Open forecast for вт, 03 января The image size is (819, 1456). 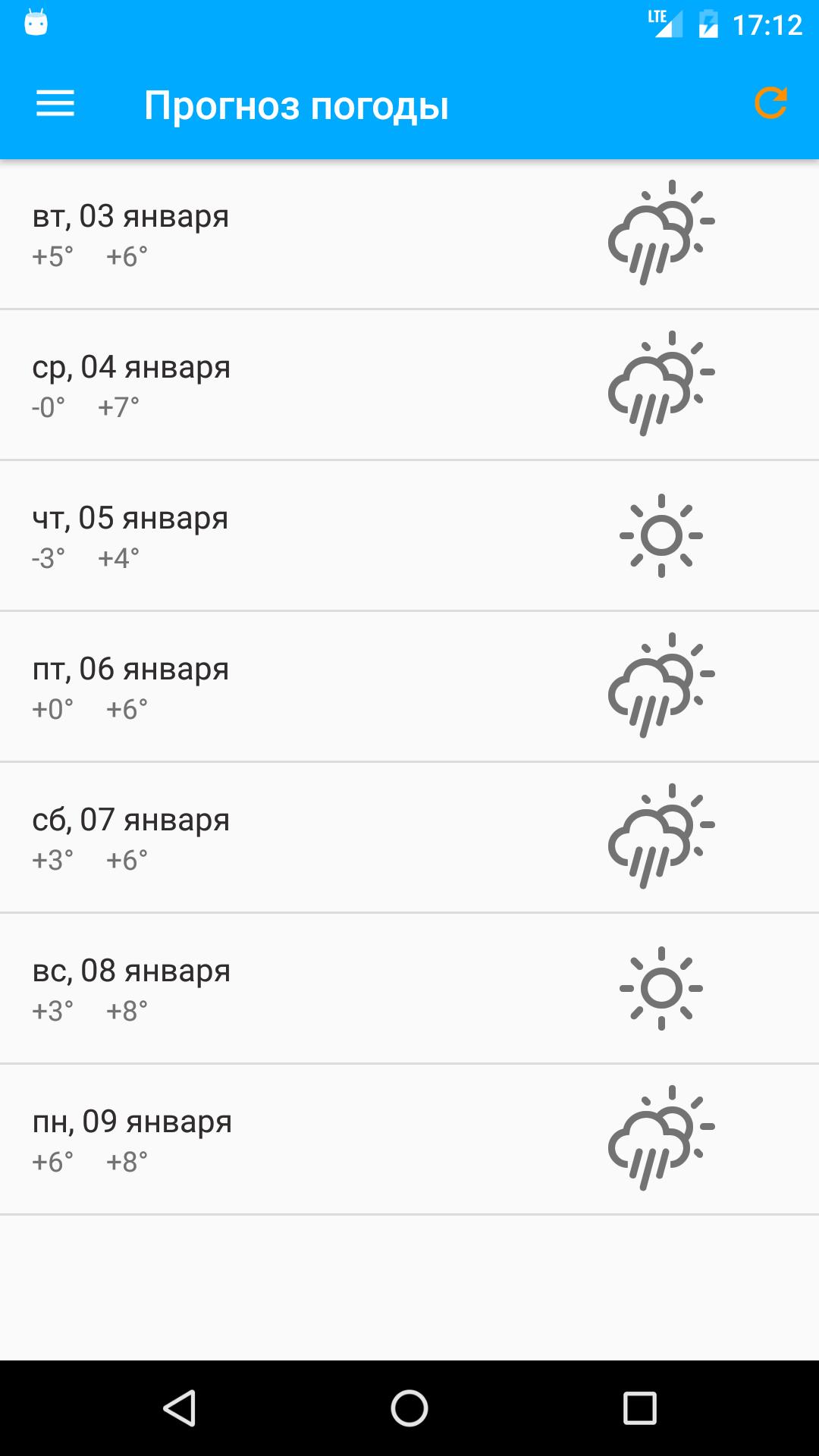[x=409, y=234]
